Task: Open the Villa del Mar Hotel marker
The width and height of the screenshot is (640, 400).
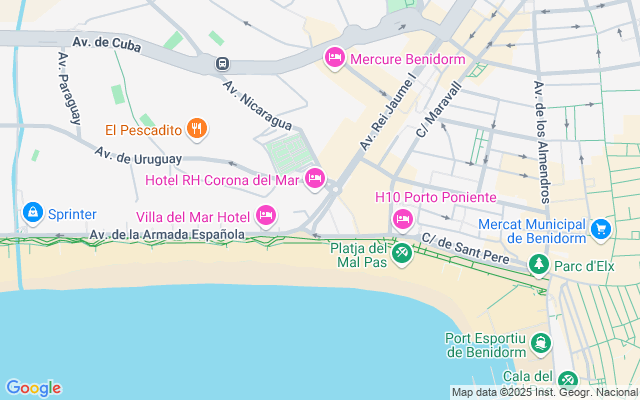Action: click(x=266, y=214)
